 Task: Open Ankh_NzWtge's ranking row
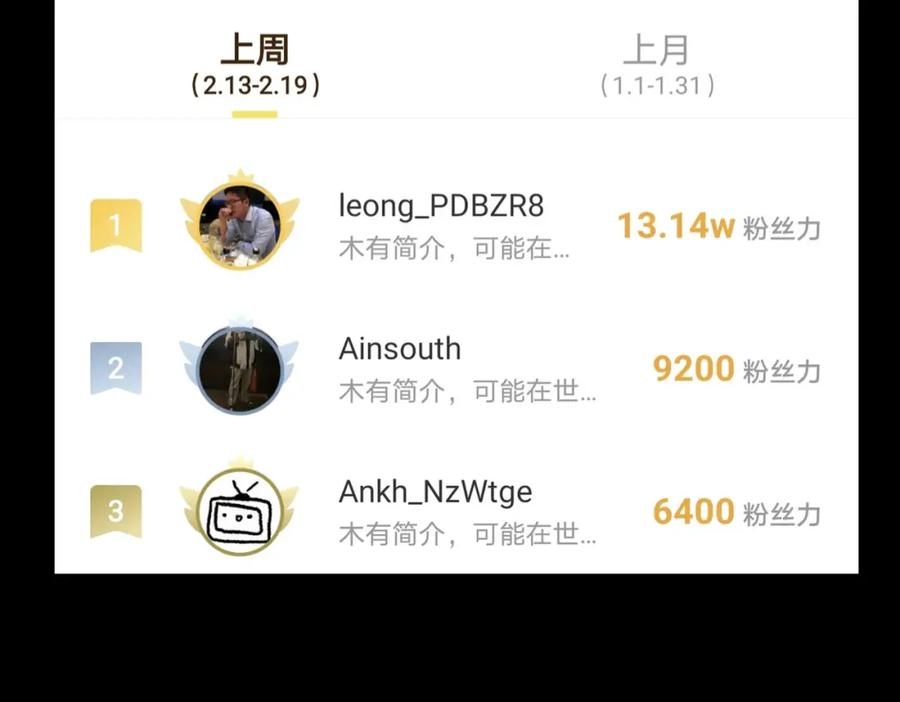[455, 512]
